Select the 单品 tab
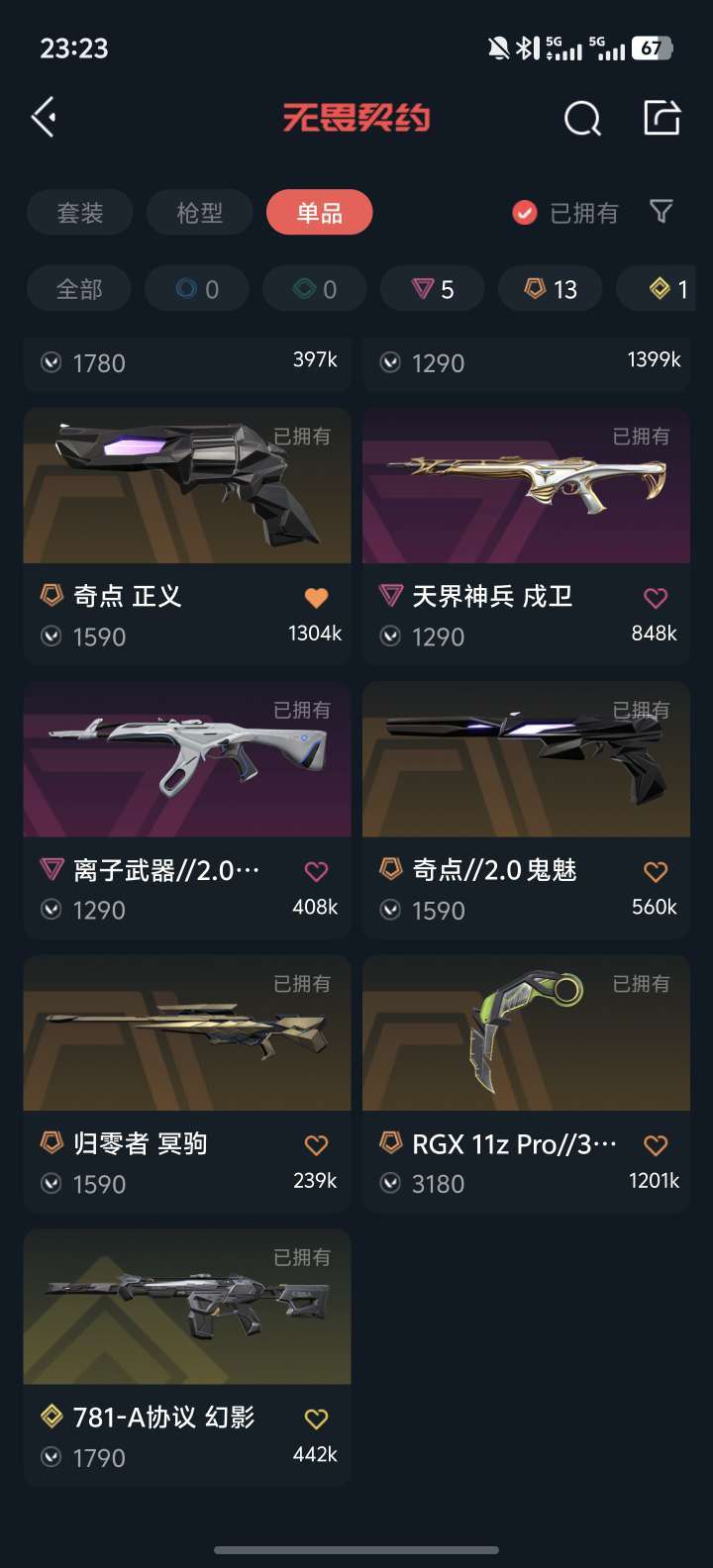This screenshot has width=713, height=1568. coord(319,213)
